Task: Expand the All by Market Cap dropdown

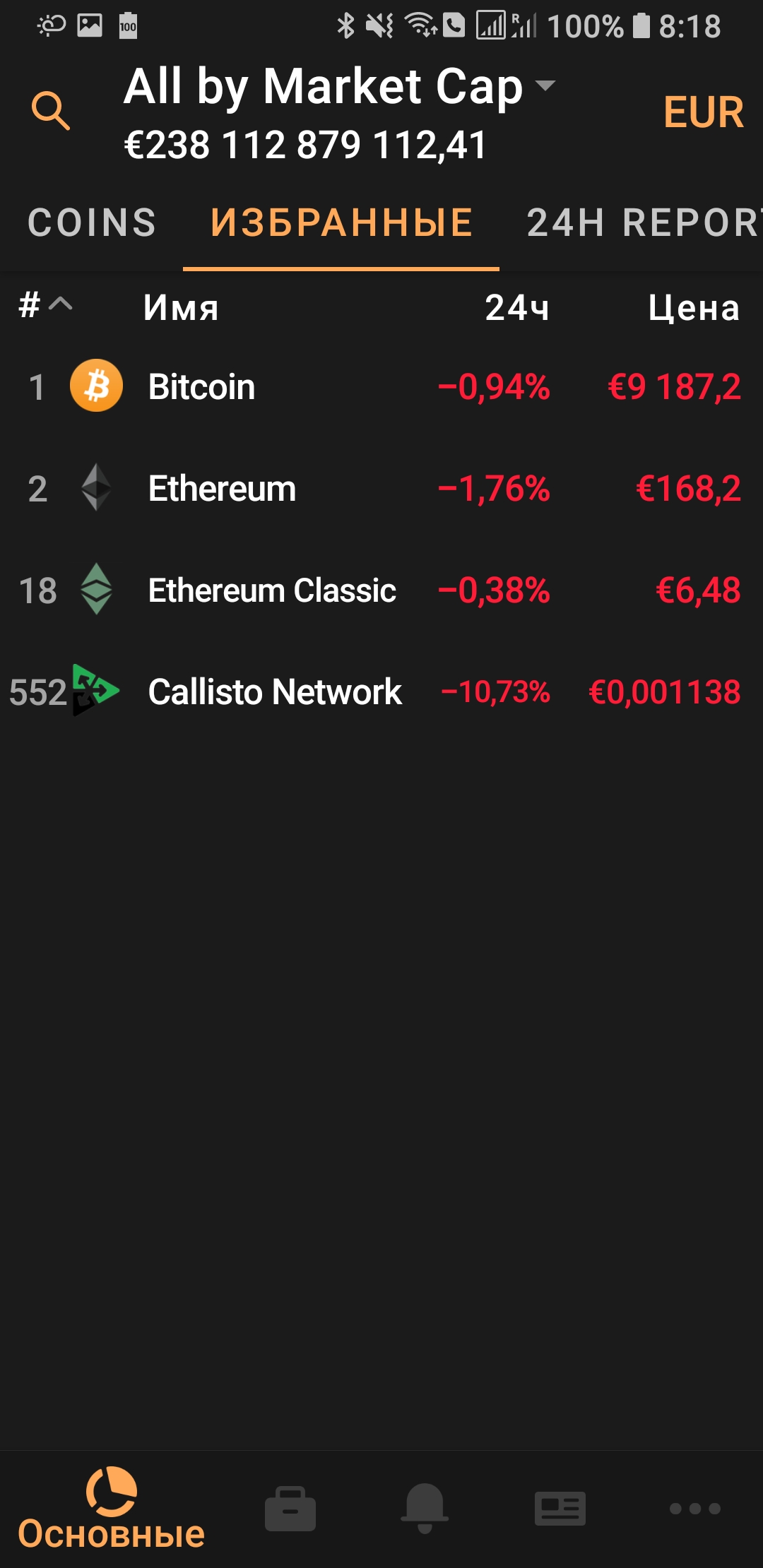Action: click(x=340, y=87)
